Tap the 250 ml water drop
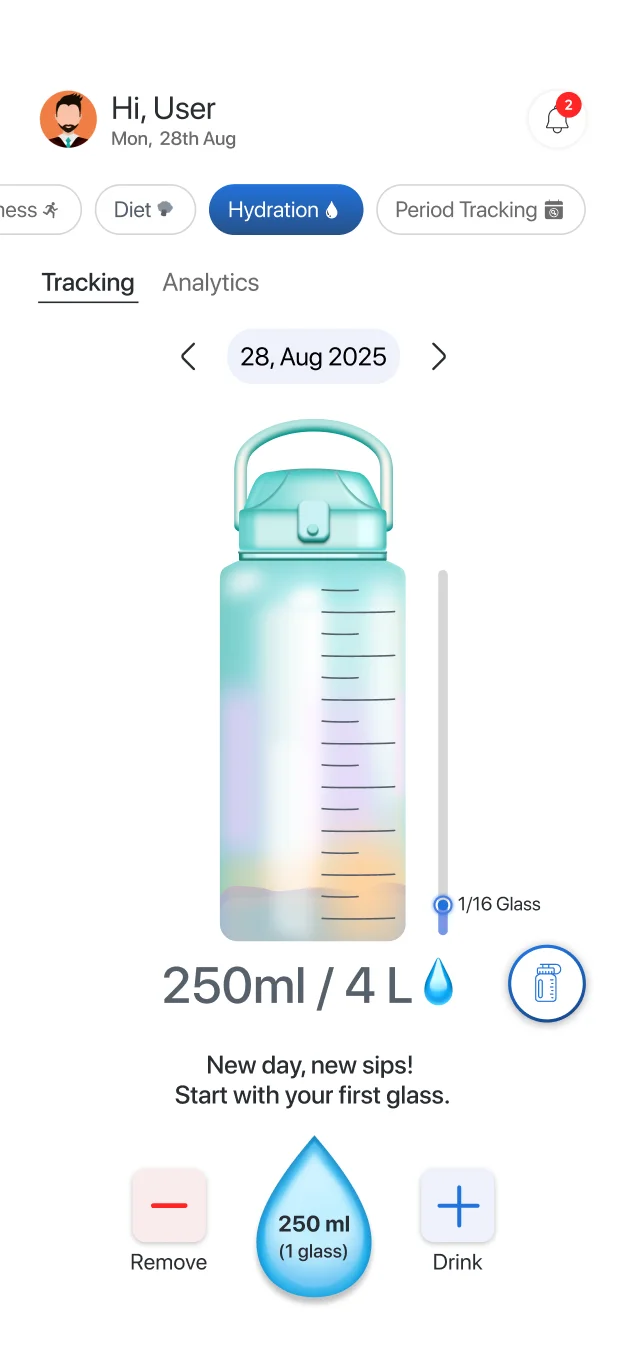This screenshot has height=1352, width=624. (x=314, y=1225)
